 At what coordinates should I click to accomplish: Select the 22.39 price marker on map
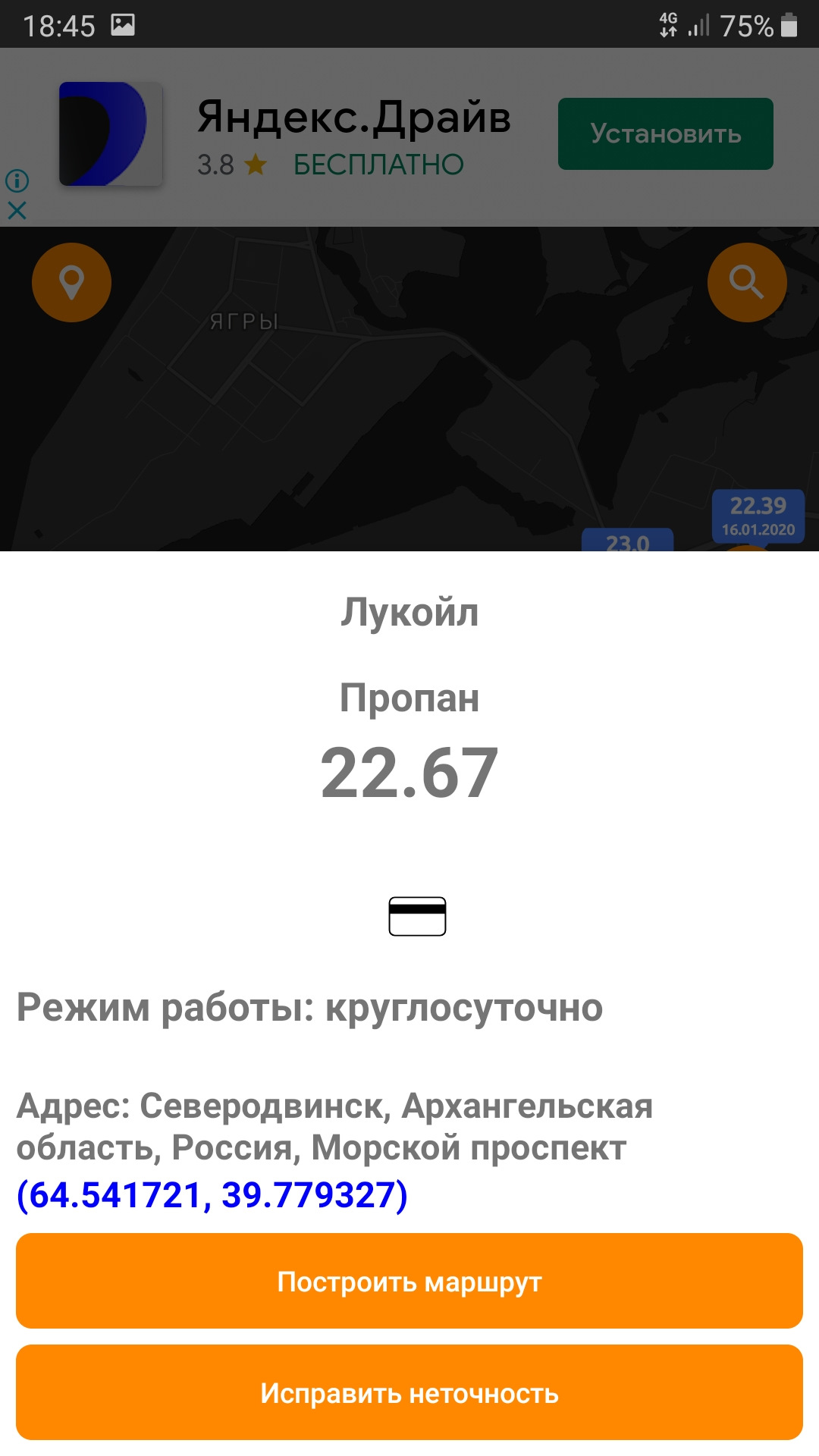click(x=758, y=516)
